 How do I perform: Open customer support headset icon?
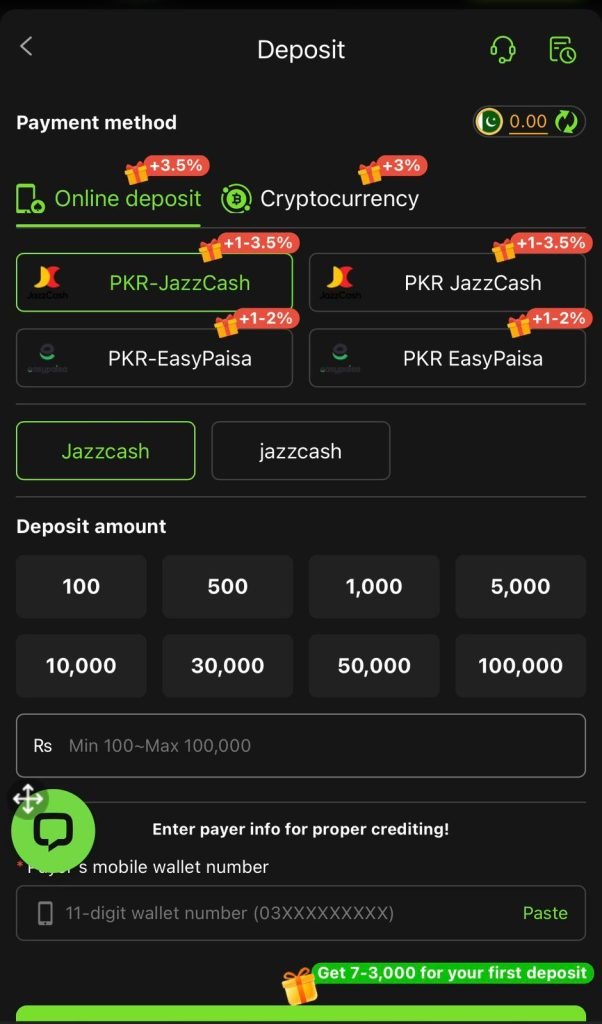(503, 49)
